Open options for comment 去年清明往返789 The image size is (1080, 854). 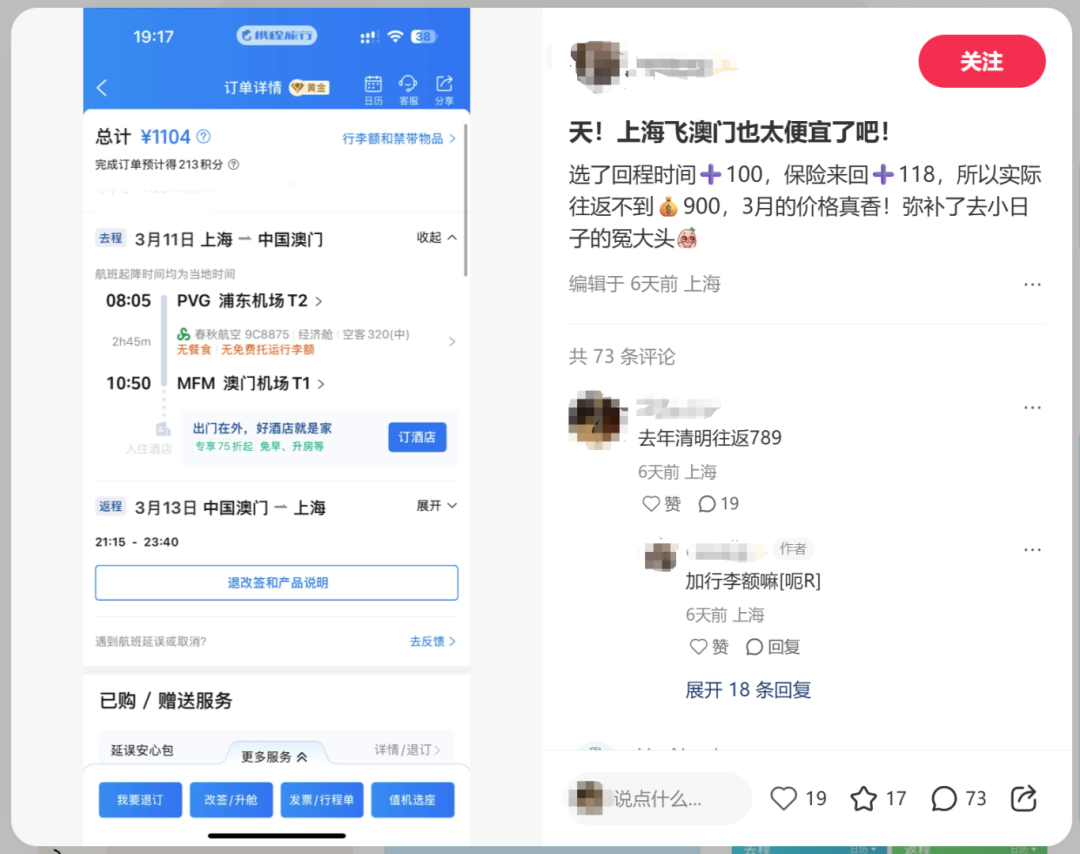(1032, 408)
